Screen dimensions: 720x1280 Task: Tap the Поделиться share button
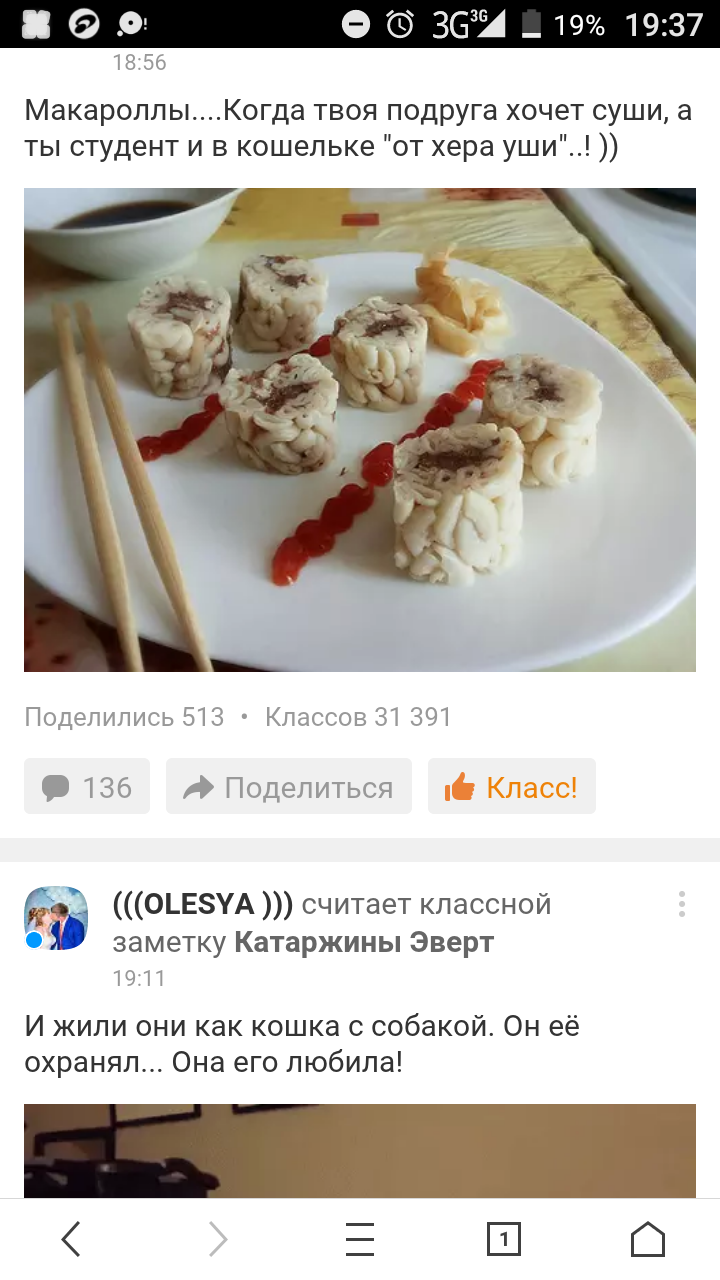(289, 787)
